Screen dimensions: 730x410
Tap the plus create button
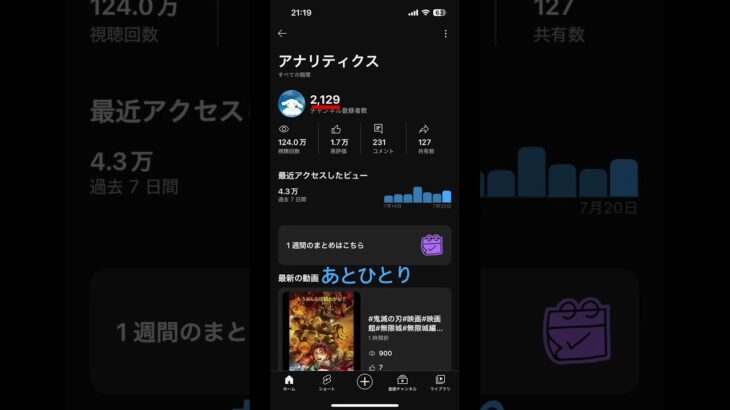(364, 381)
